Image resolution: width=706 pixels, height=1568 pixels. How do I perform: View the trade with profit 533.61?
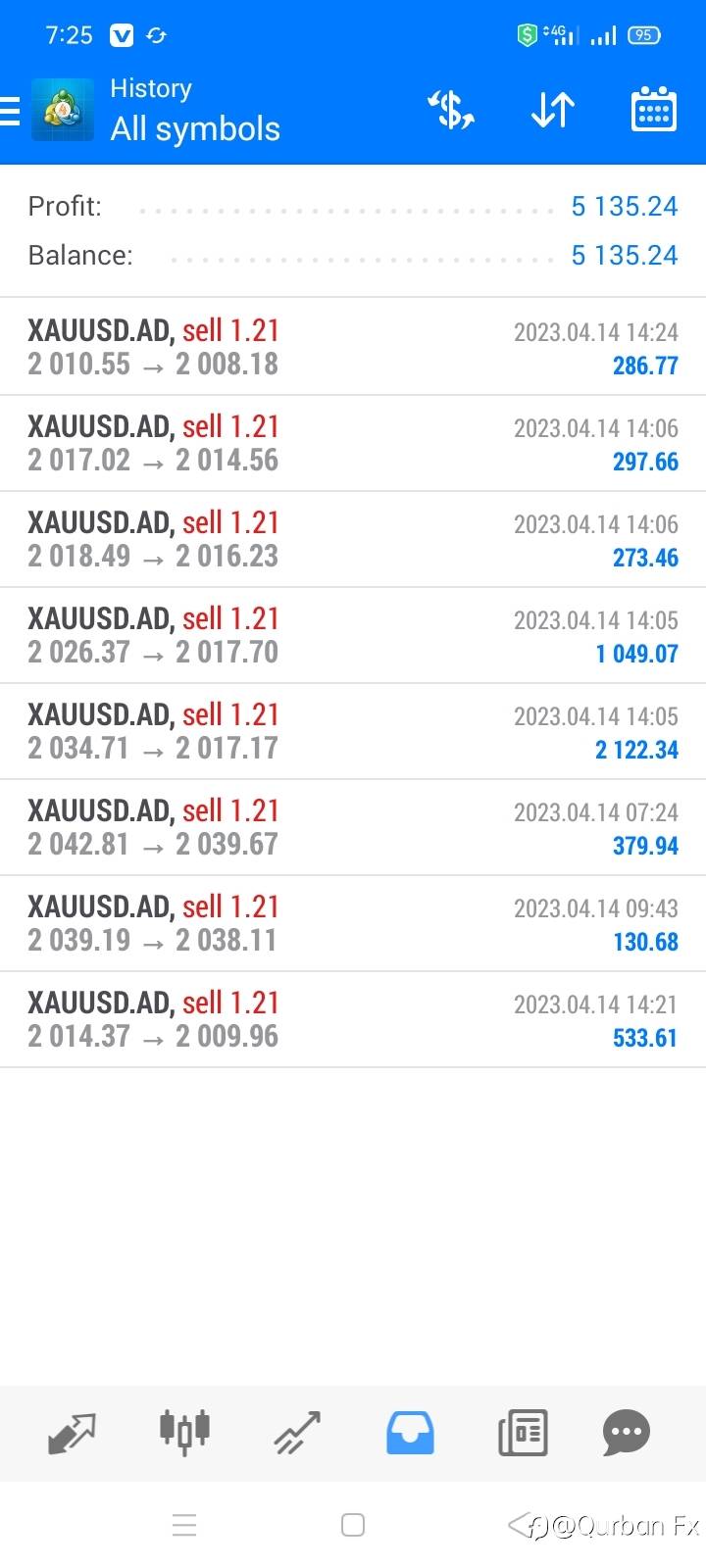353,1020
